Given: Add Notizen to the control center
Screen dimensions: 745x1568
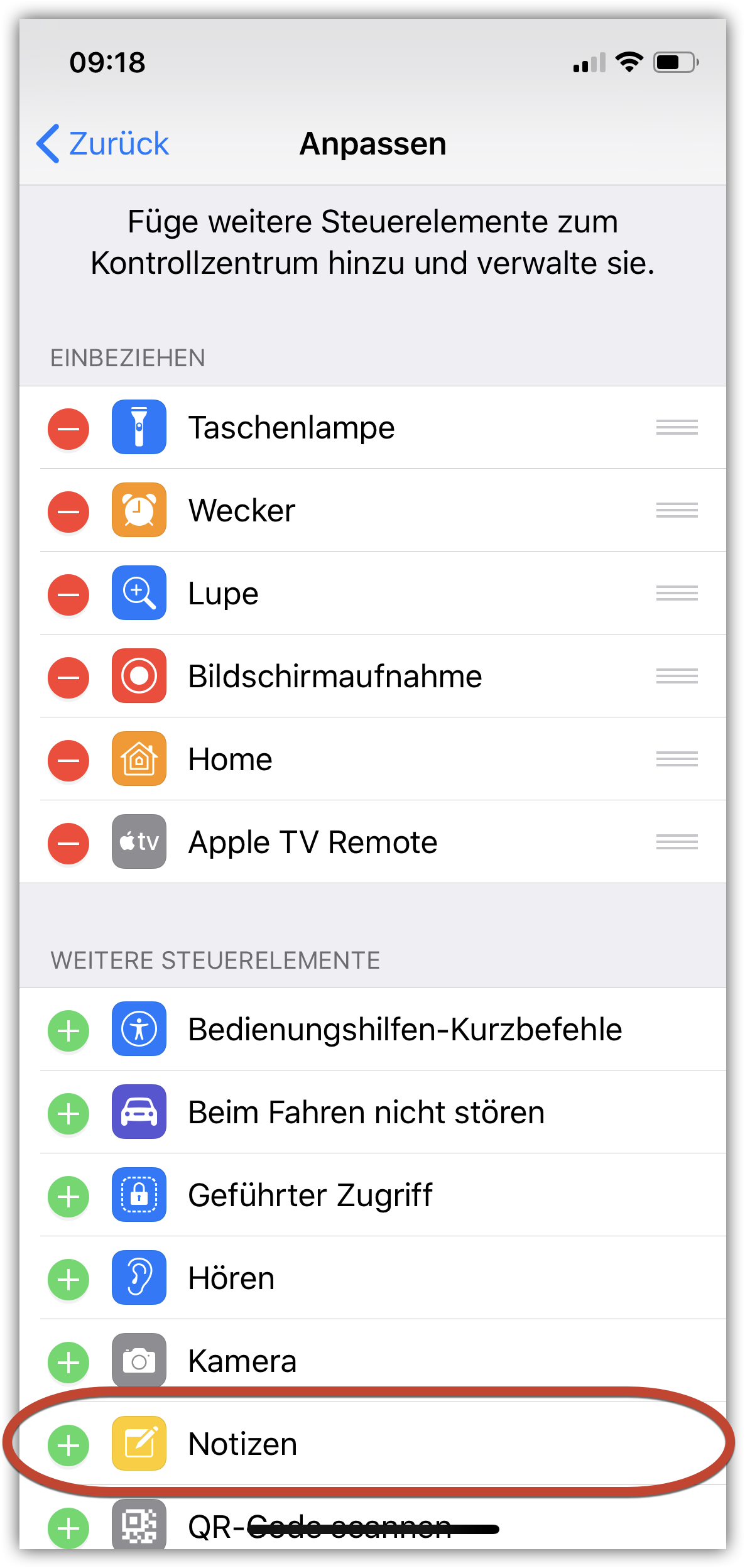Looking at the screenshot, I should click(68, 1445).
